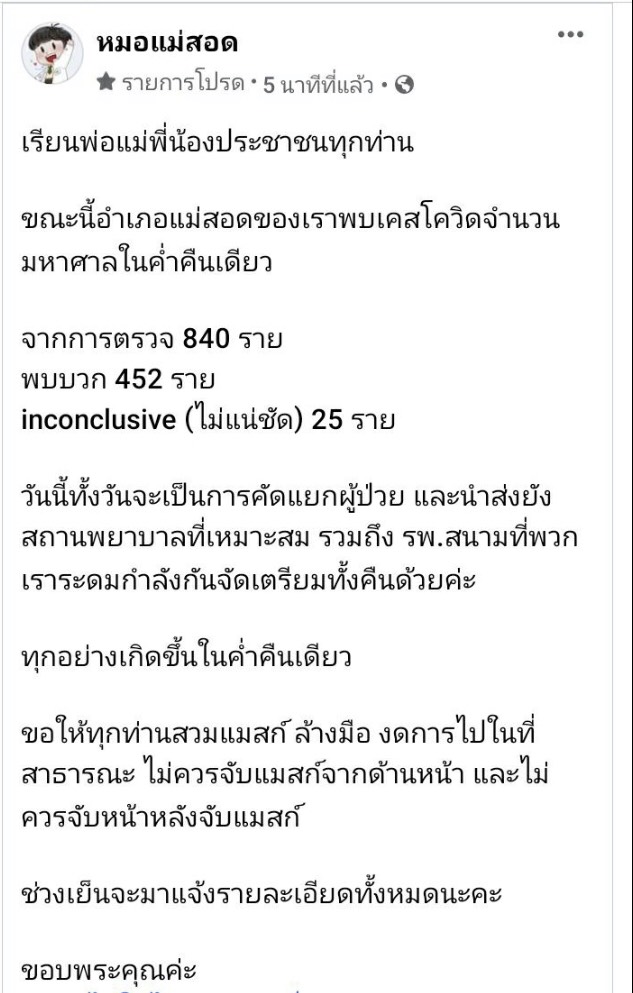633x993 pixels.
Task: Open the post's three-dot overflow menu
Action: [x=570, y=35]
